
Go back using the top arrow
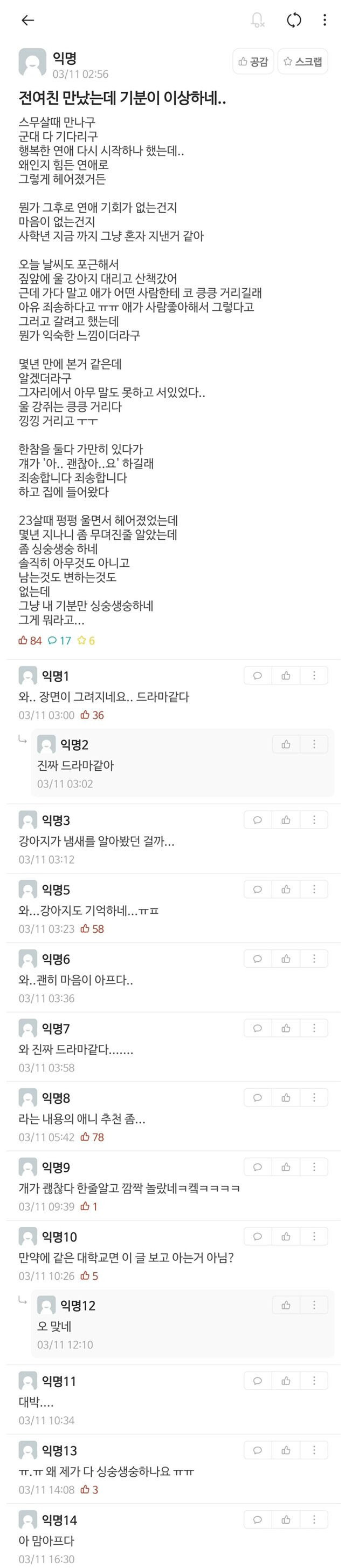tap(27, 20)
